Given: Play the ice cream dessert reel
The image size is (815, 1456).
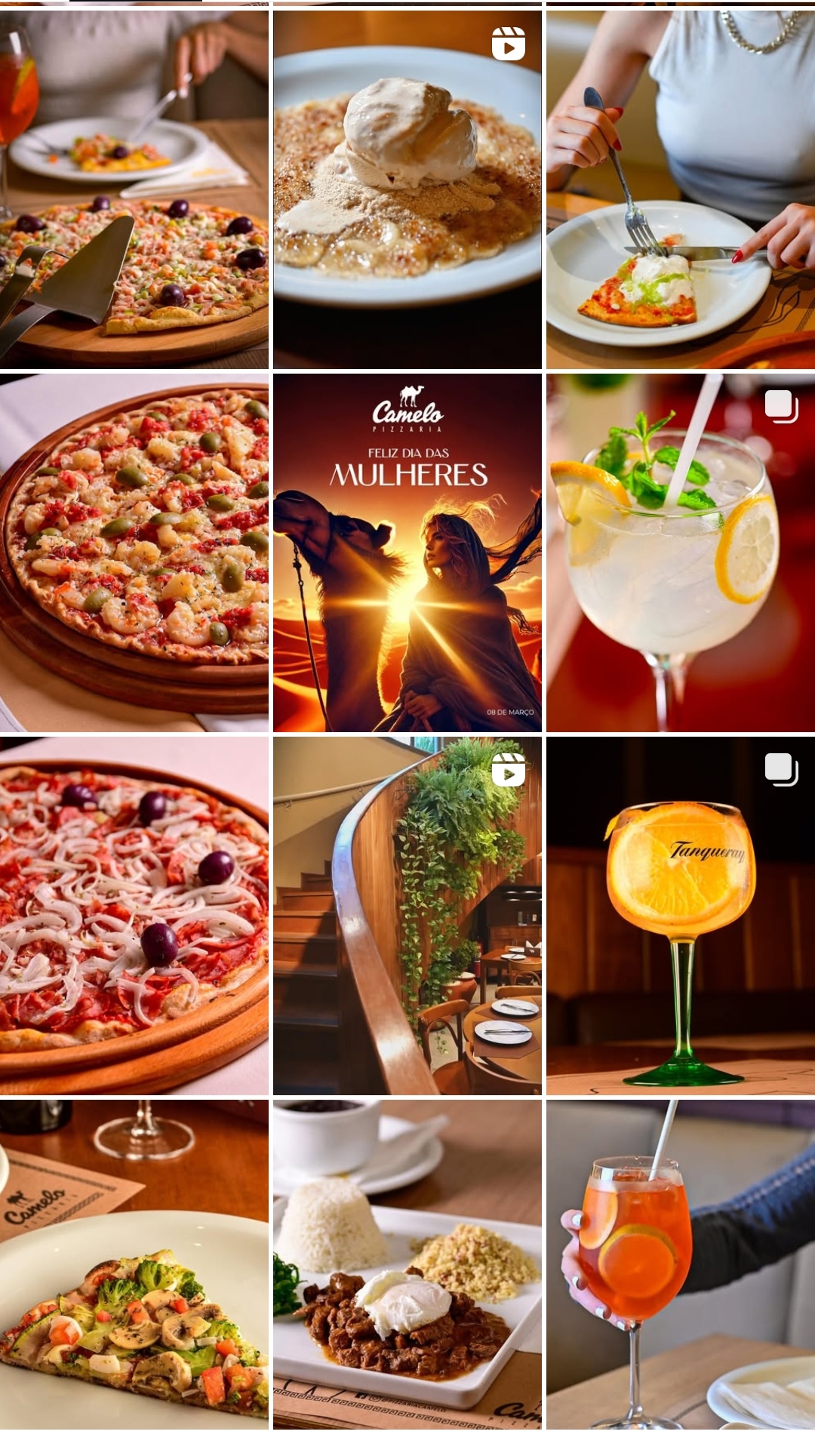Looking at the screenshot, I should [x=407, y=189].
